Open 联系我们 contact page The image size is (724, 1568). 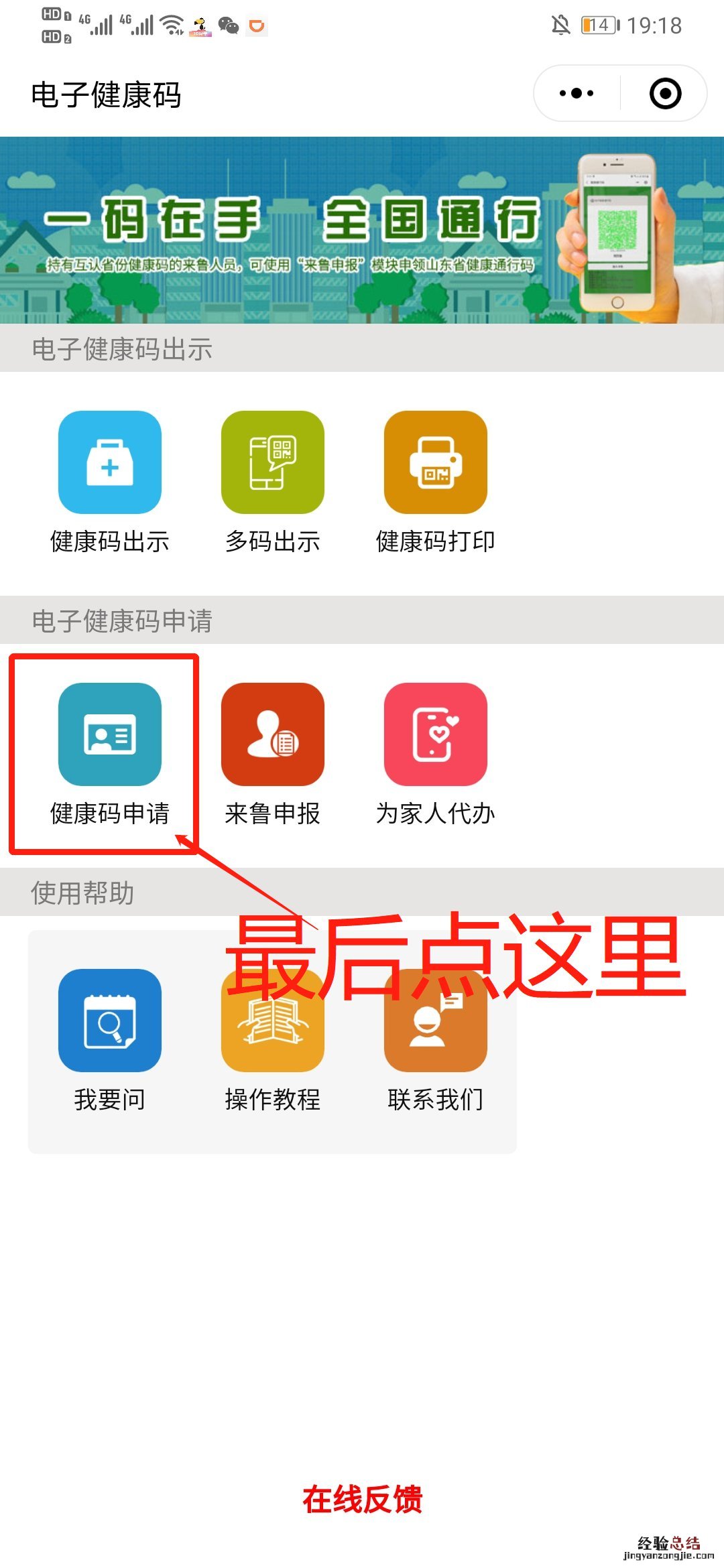pos(436,1039)
